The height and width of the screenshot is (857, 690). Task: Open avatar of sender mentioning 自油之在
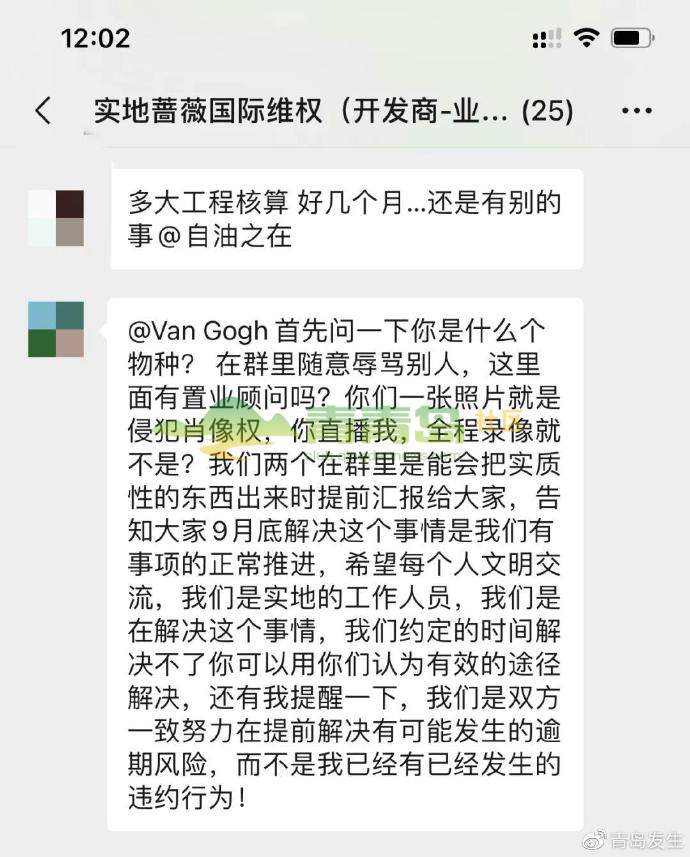(x=56, y=218)
